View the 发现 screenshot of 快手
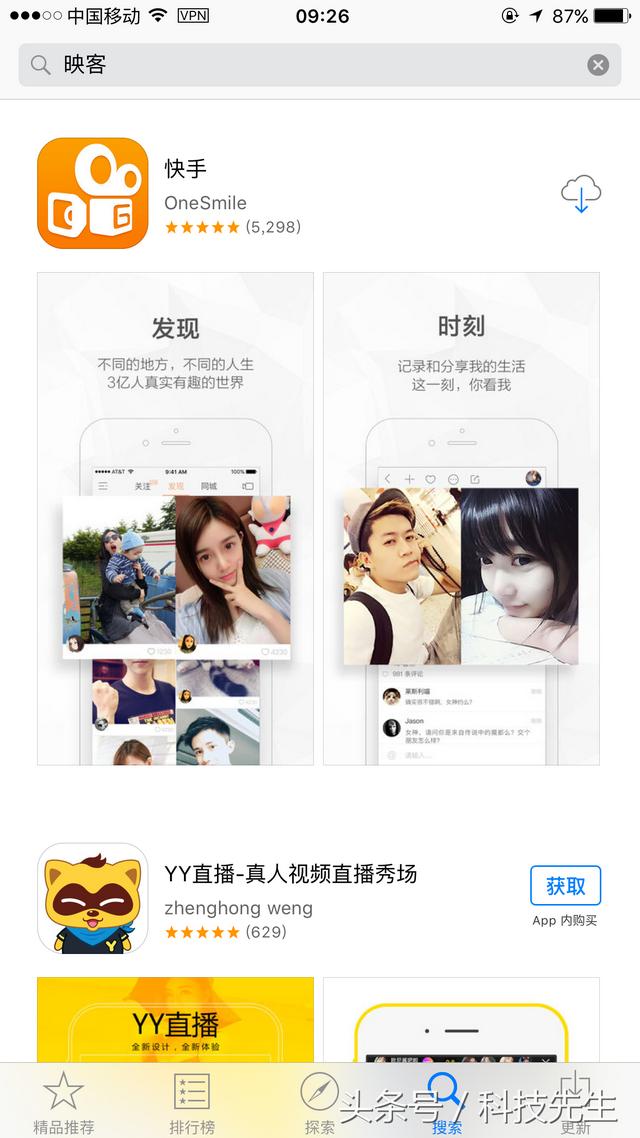 [x=175, y=518]
